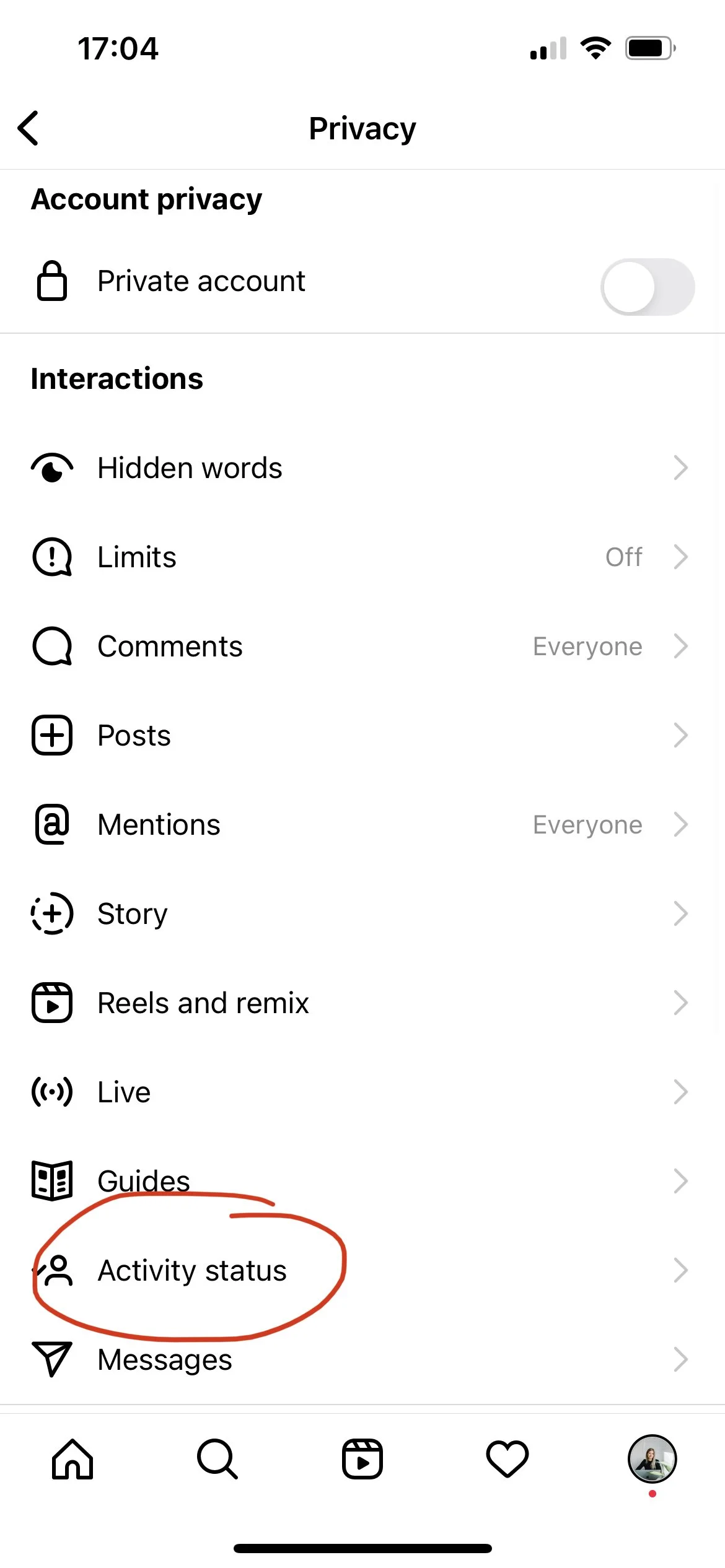Go to the profile tab
Viewport: 725px width, 1568px height.
[652, 1459]
